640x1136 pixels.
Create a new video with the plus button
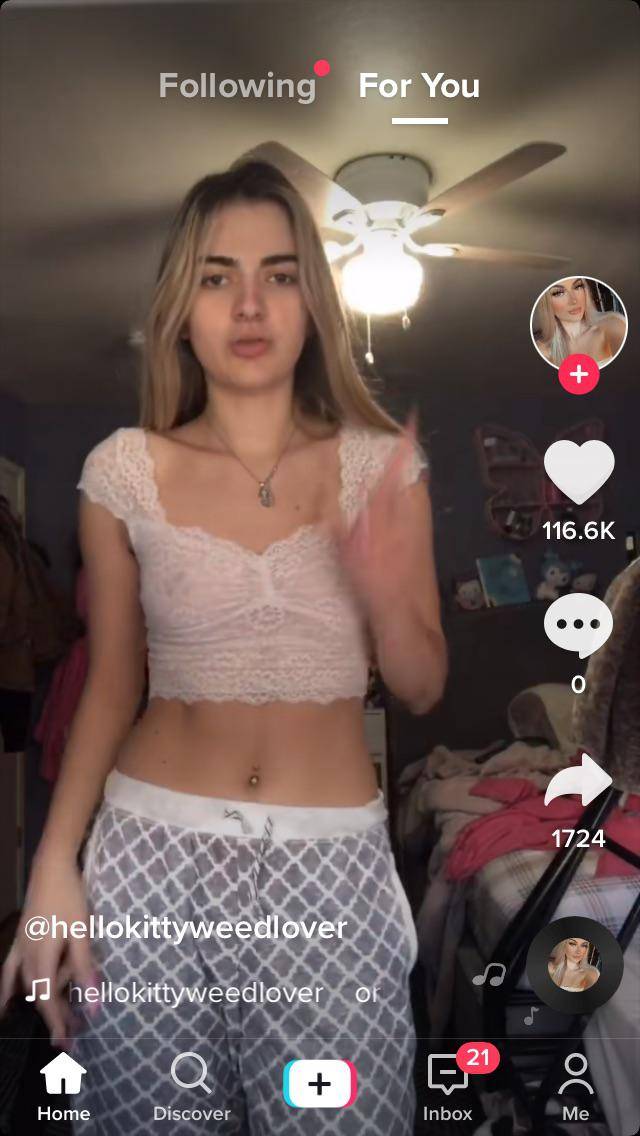[x=319, y=1084]
